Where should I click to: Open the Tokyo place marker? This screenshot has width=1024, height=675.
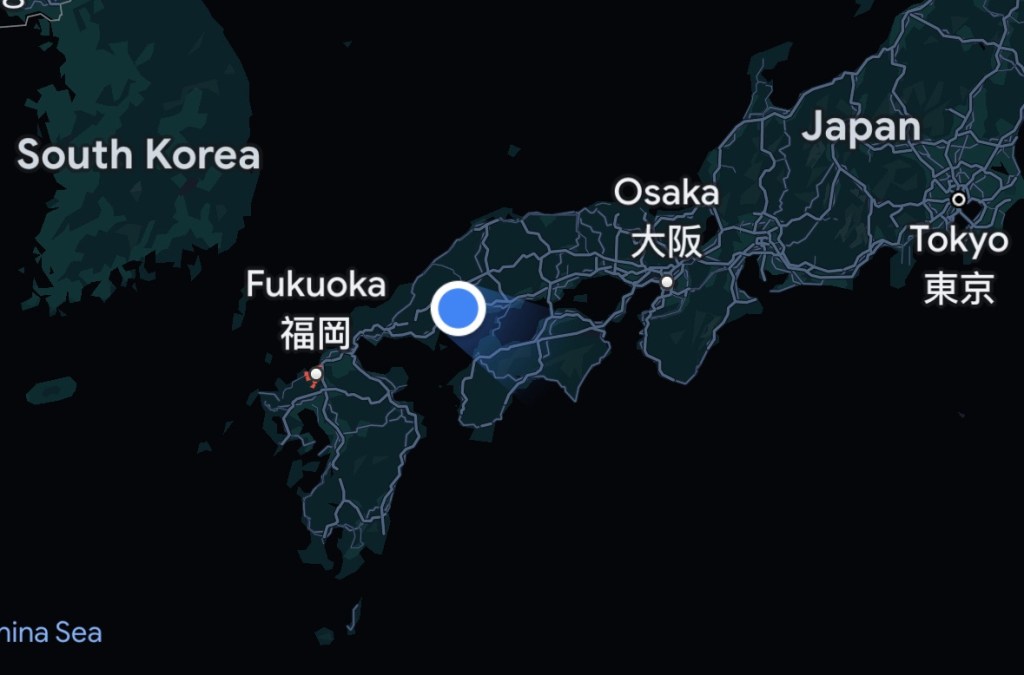[x=958, y=199]
